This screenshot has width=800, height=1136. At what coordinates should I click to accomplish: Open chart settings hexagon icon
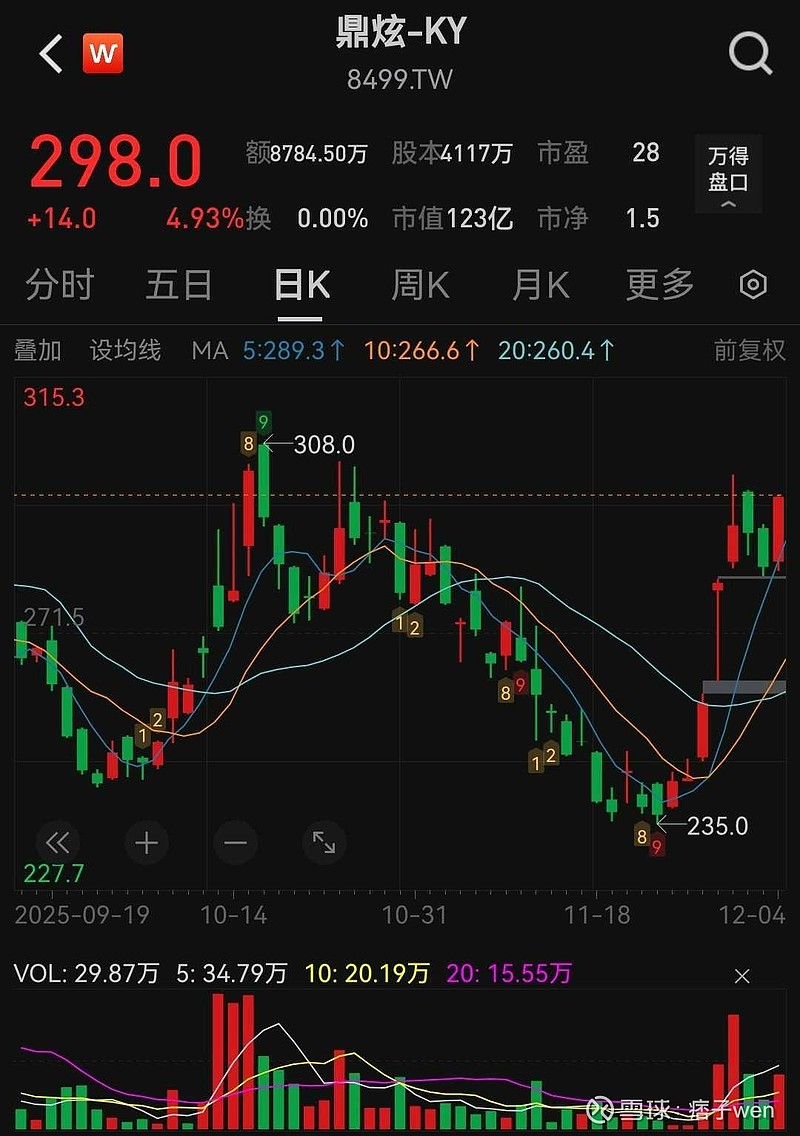point(753,285)
